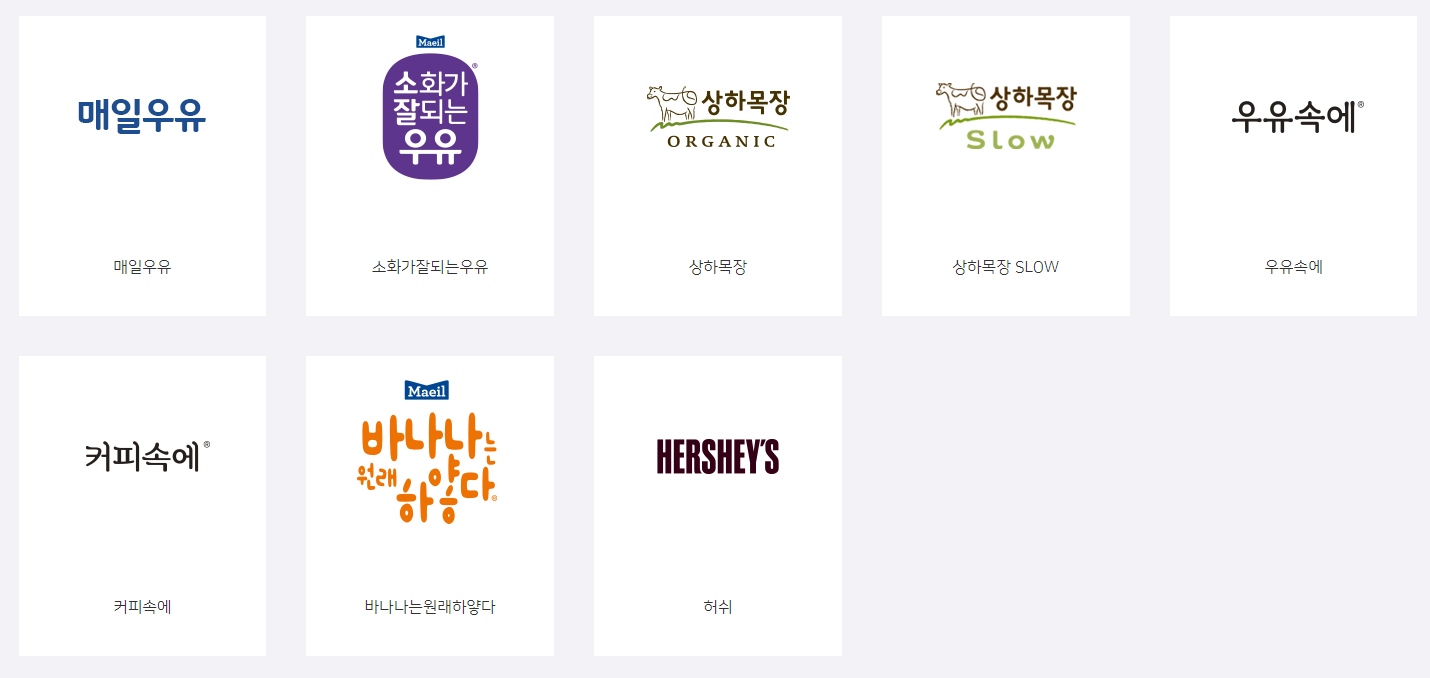Open the 상하목장 organic brand card
Viewport: 1430px width, 678px height.
point(717,166)
